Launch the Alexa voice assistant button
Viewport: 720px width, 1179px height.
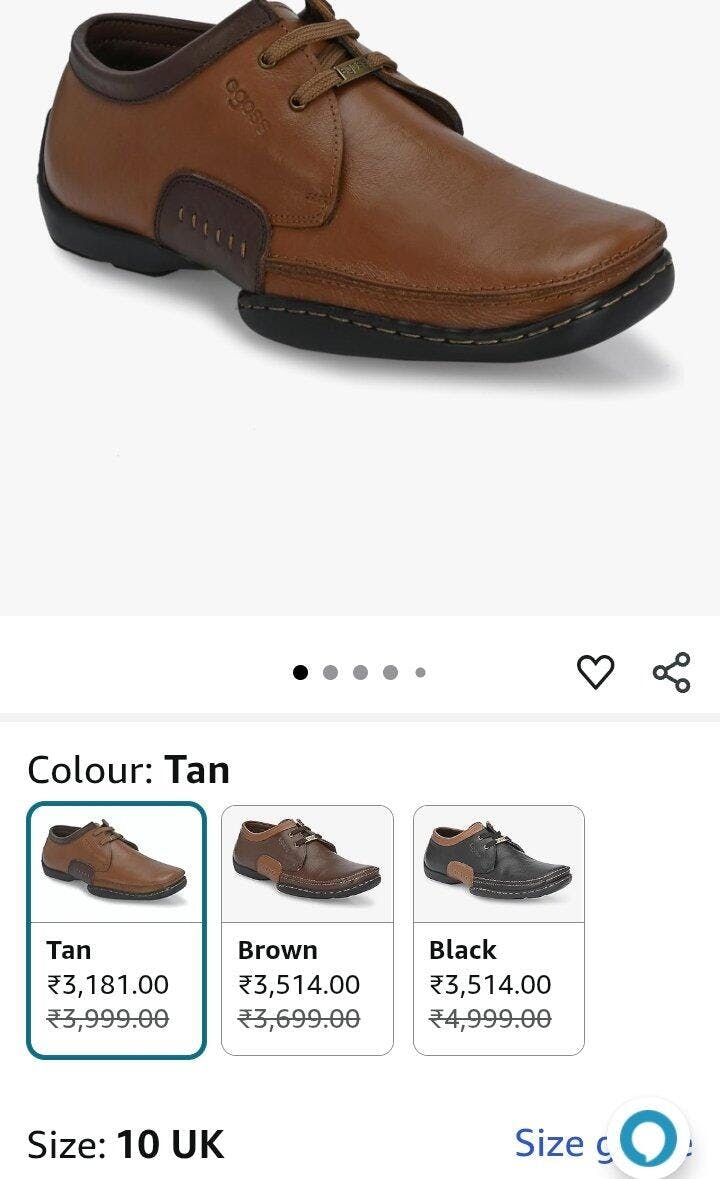tap(648, 1138)
